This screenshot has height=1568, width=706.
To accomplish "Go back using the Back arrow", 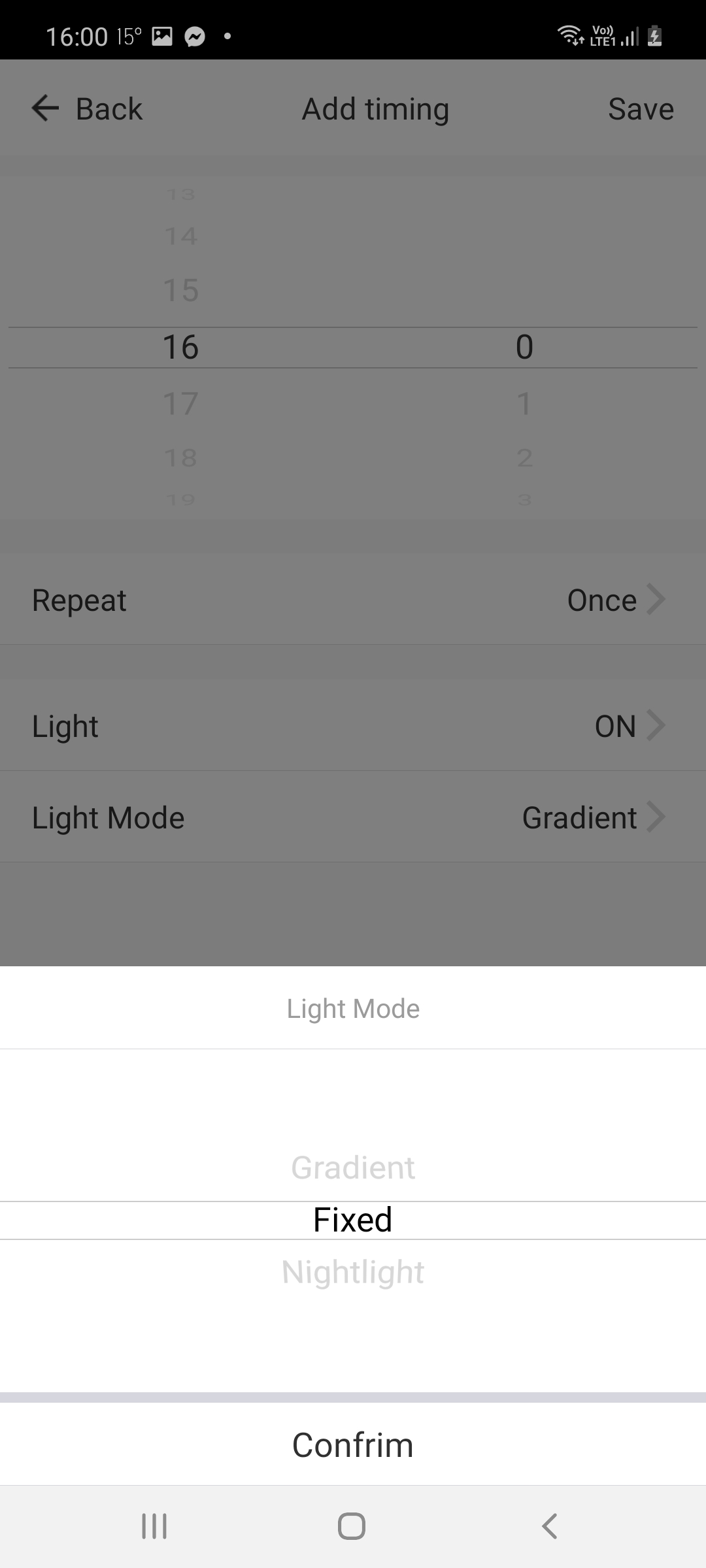I will click(87, 108).
